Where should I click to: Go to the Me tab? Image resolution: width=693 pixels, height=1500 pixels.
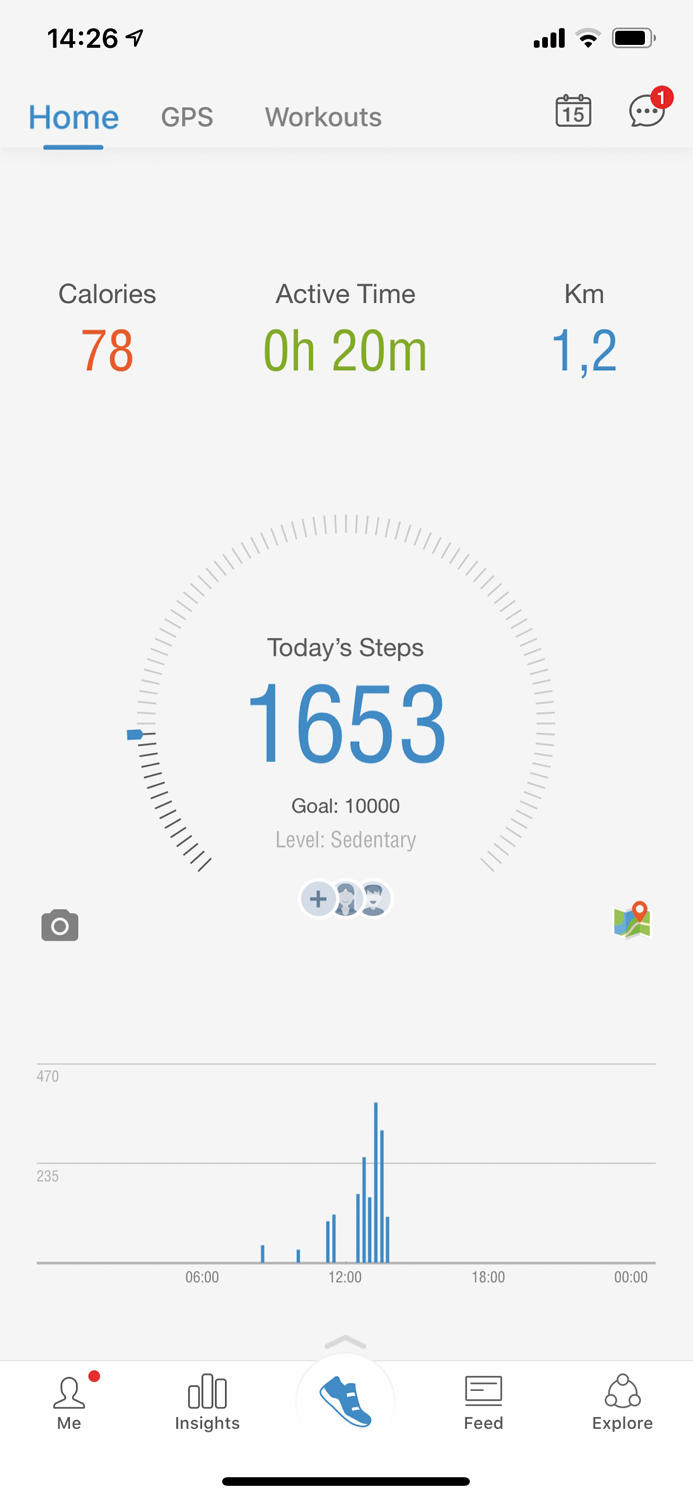point(69,1403)
